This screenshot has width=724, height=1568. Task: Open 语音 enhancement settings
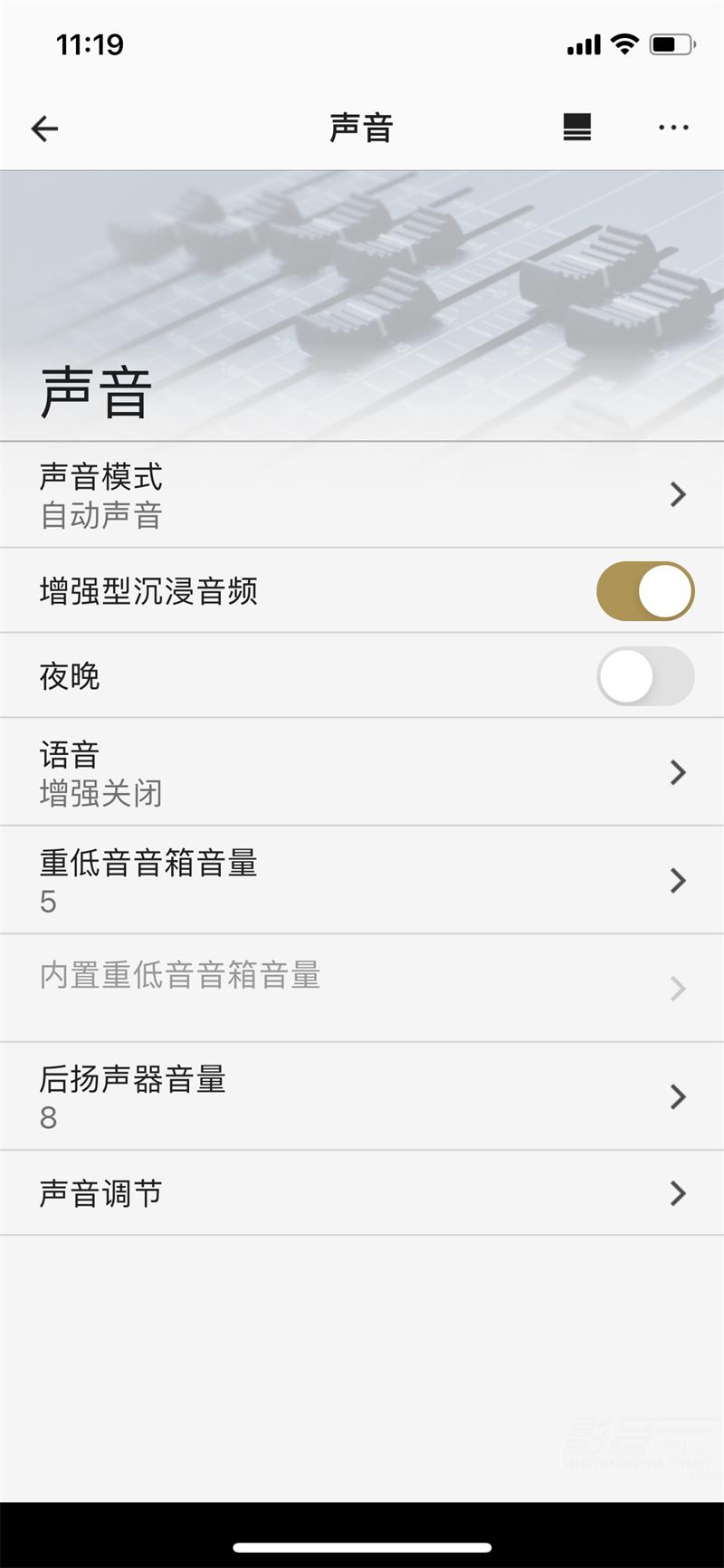(362, 772)
